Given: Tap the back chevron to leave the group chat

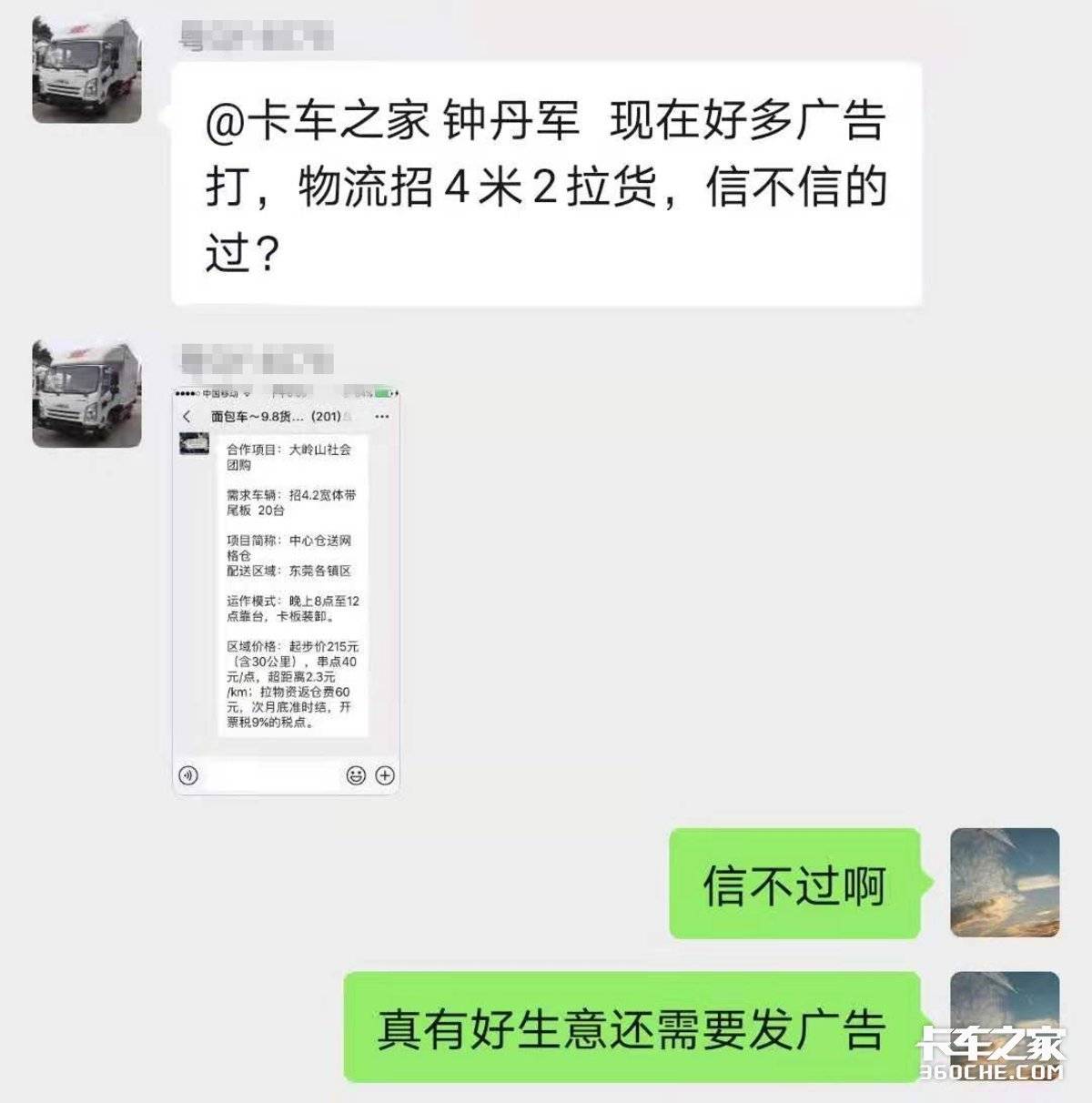Looking at the screenshot, I should coord(186,416).
